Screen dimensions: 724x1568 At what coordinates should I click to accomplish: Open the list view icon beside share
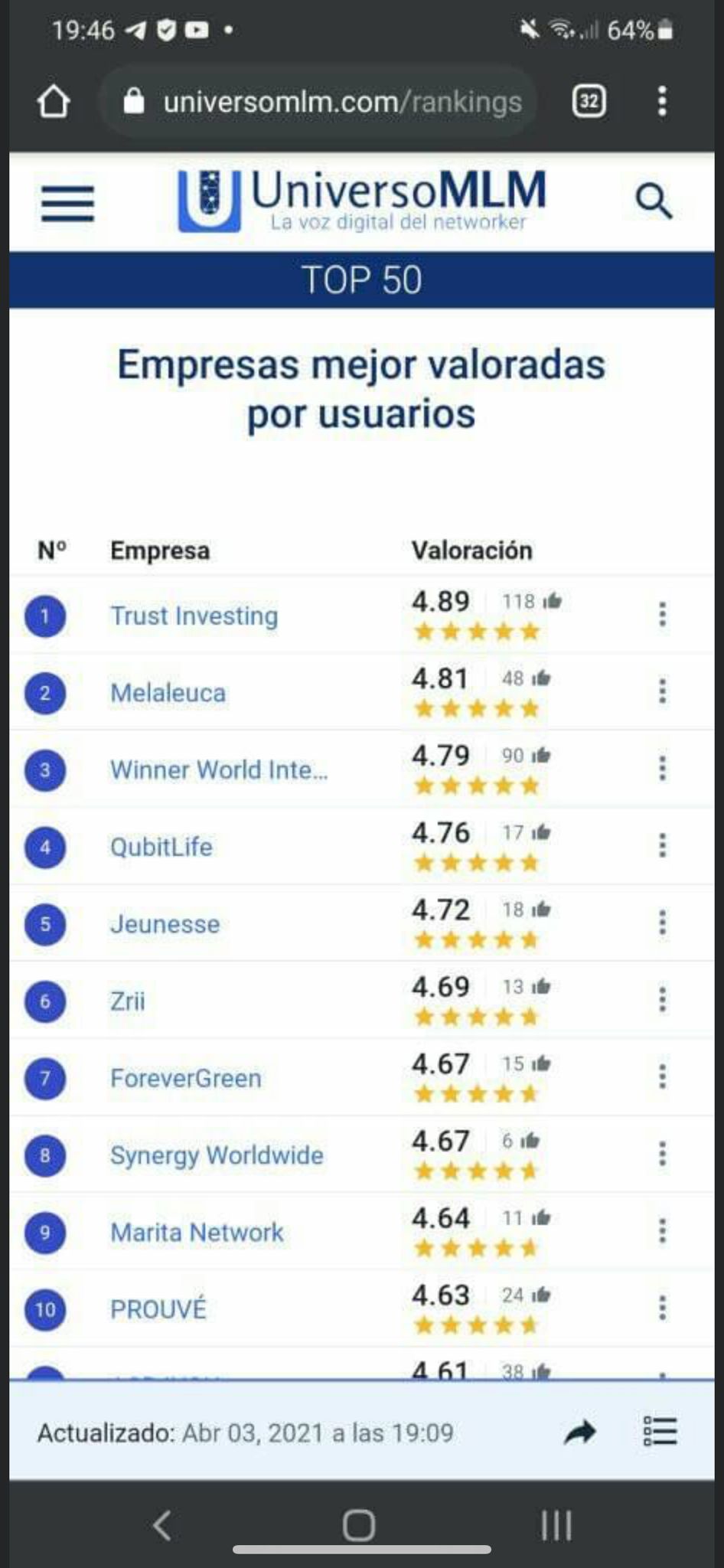pyautogui.click(x=660, y=1432)
